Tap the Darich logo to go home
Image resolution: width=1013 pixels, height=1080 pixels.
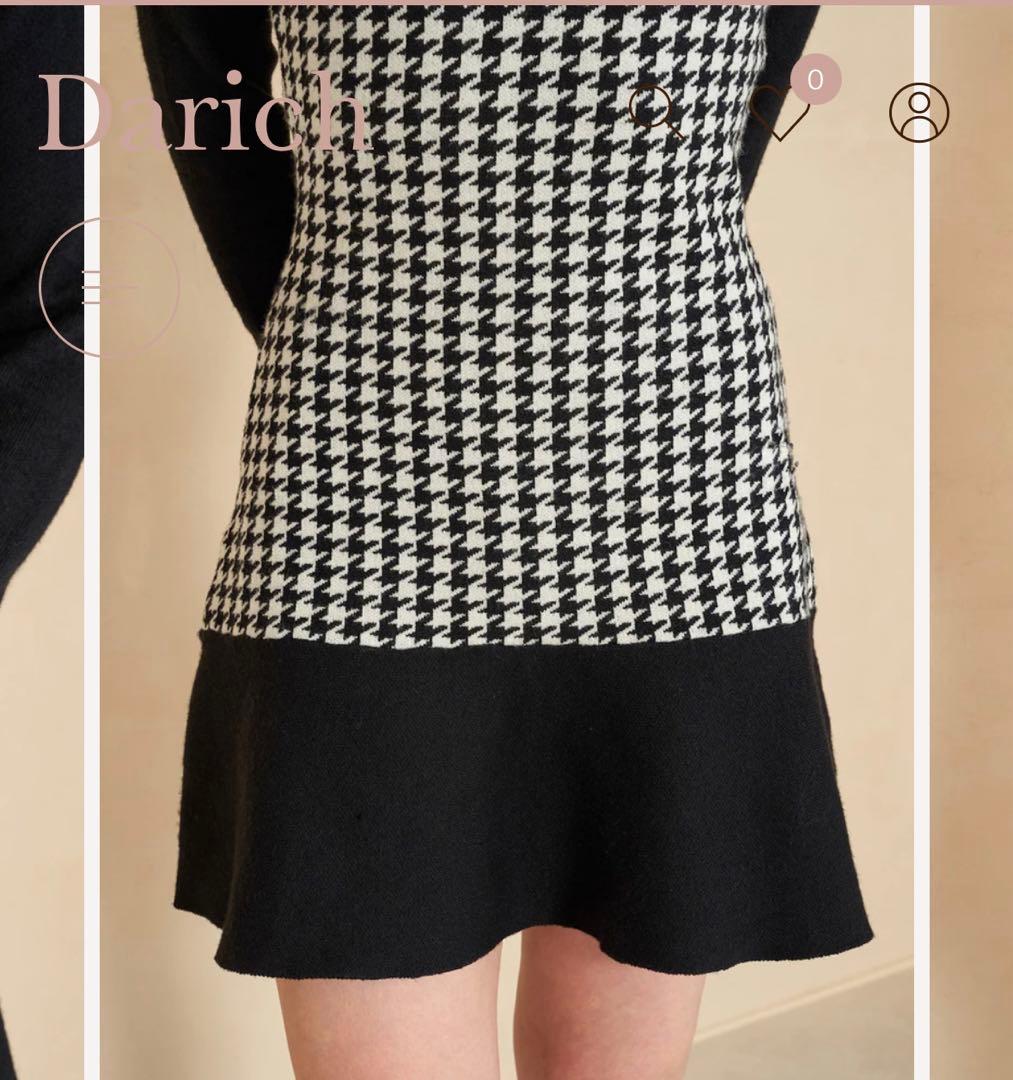(x=203, y=114)
